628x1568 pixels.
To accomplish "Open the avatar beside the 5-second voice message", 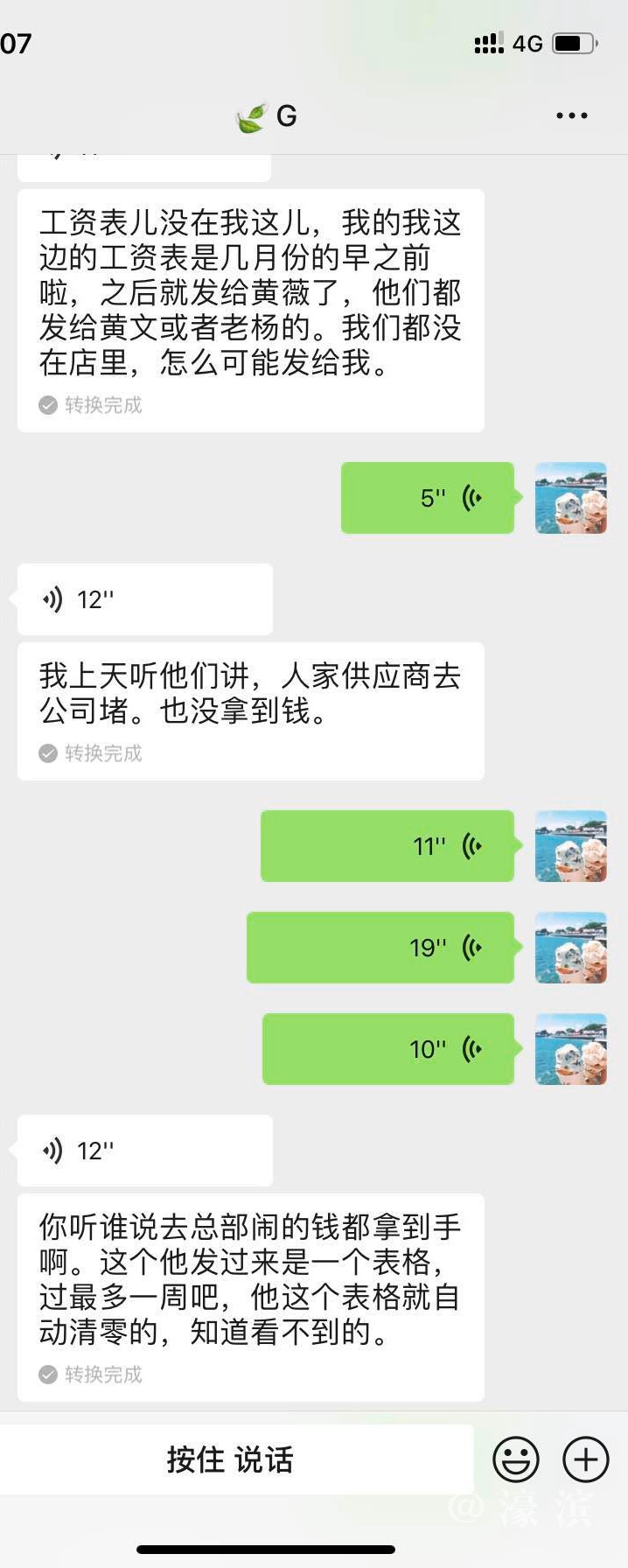I will (570, 498).
